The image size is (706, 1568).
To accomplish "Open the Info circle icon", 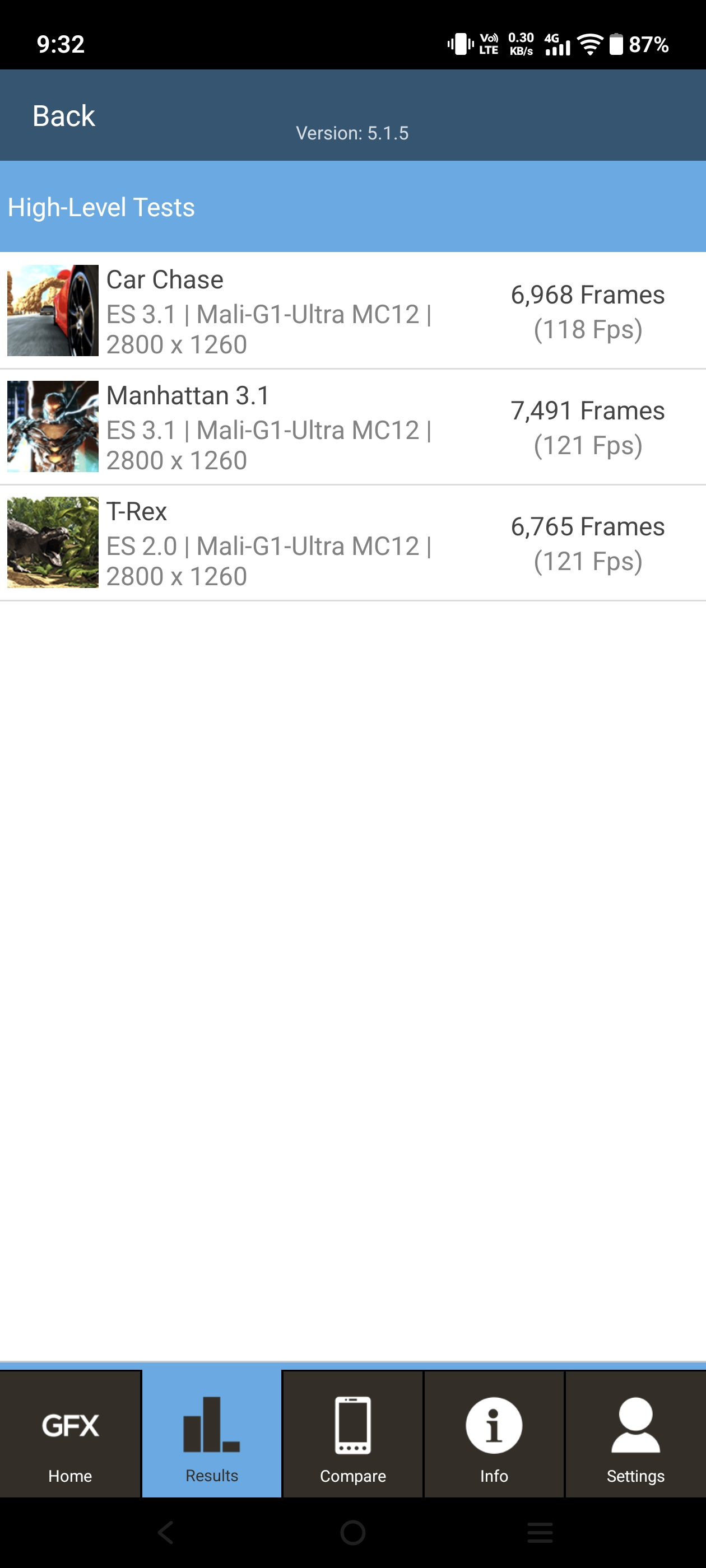I will pos(494,1425).
